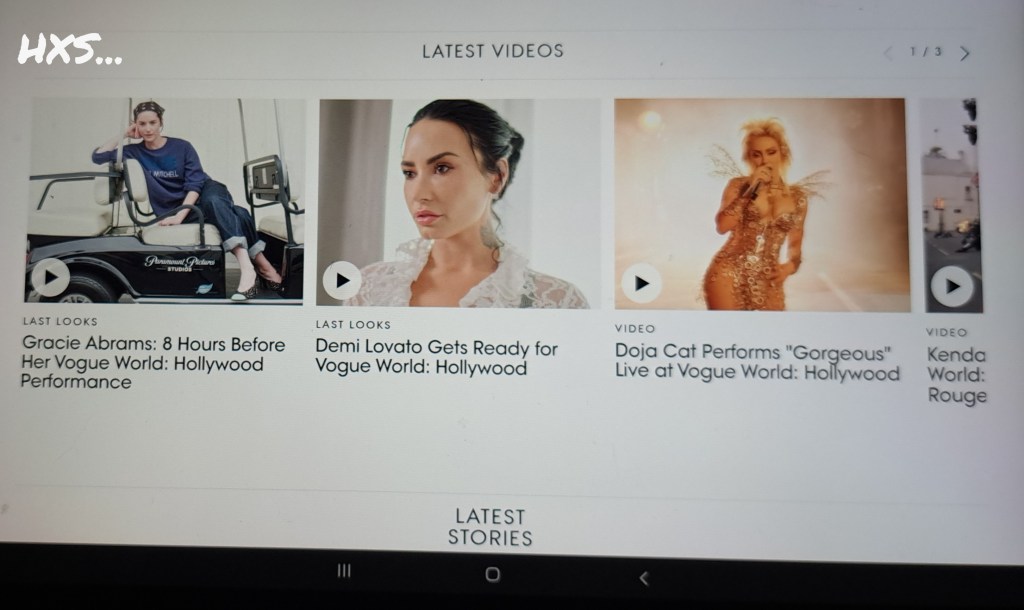Play the Demi Lovato video
Screen dimensions: 1024x610
click(342, 280)
